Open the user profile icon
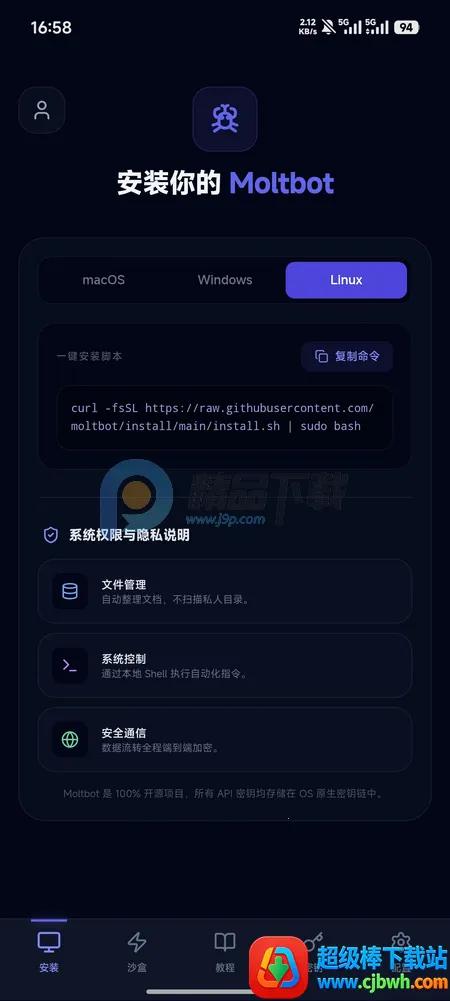450x1001 pixels. click(x=41, y=110)
